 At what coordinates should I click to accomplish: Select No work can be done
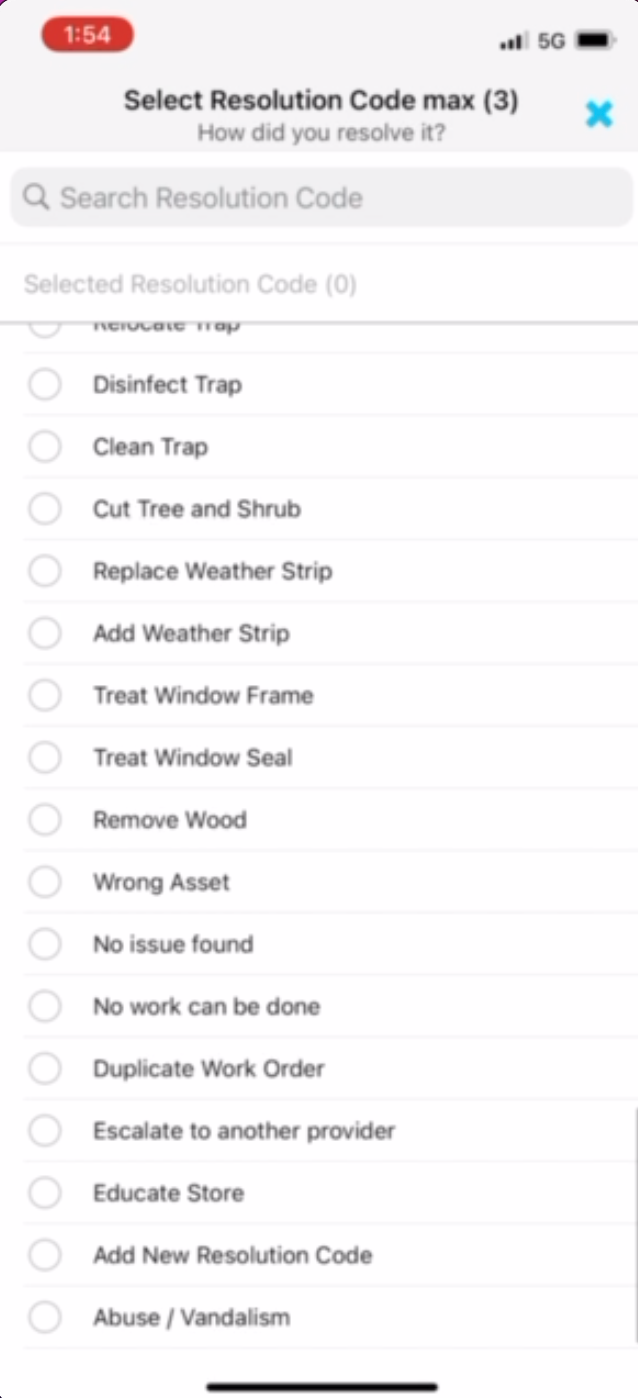[x=330, y=1006]
